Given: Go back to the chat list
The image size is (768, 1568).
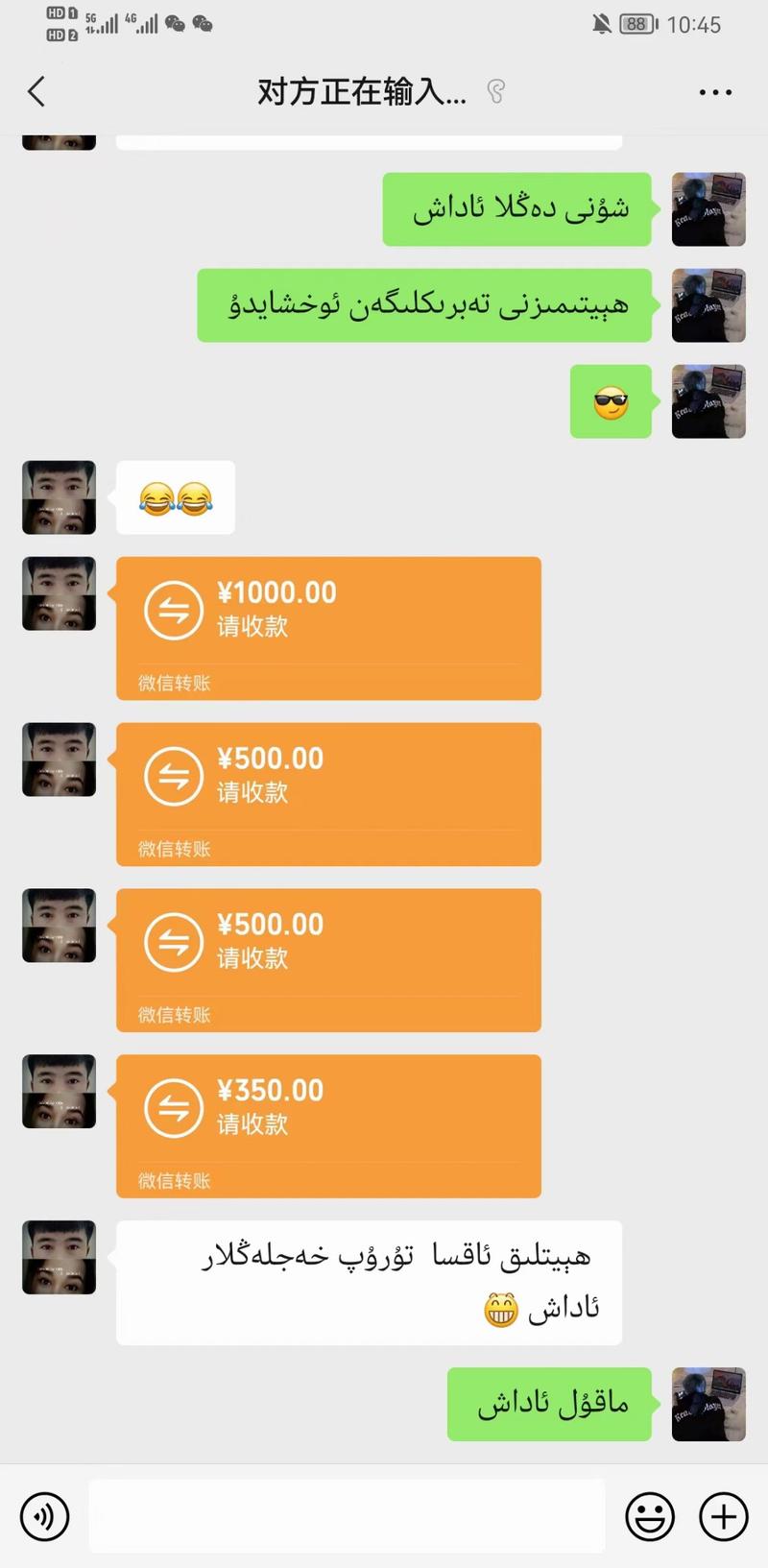Looking at the screenshot, I should tap(36, 92).
